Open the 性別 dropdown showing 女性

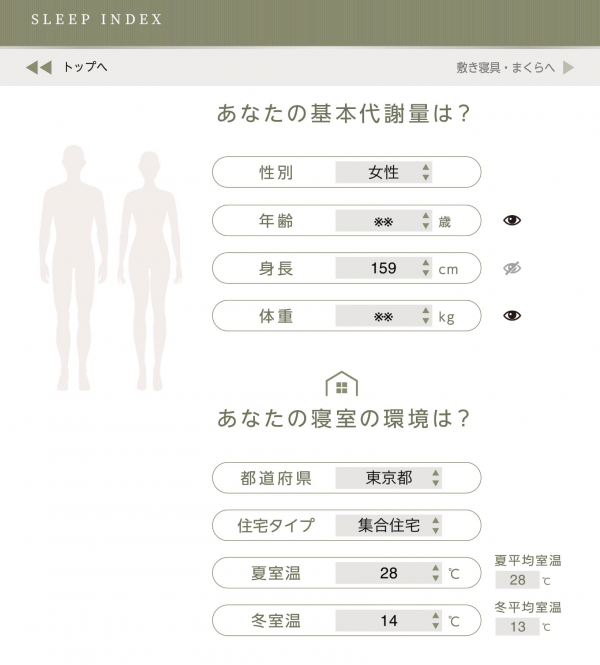pos(388,172)
